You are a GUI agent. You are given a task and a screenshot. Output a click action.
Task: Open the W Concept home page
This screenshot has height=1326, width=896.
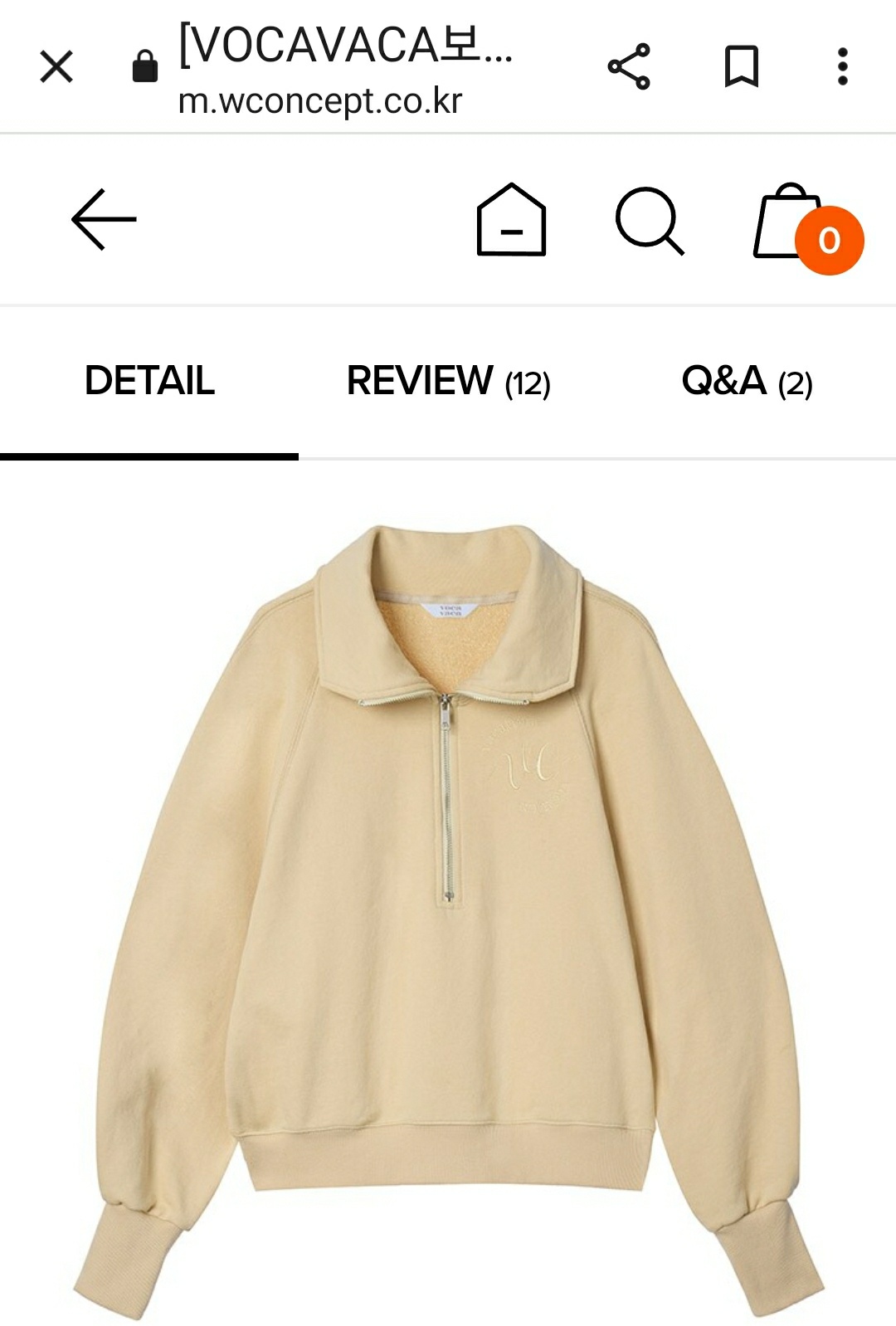point(511,220)
